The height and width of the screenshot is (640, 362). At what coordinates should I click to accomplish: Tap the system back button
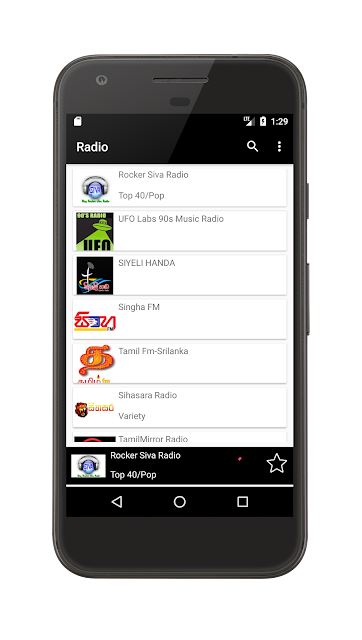117,502
